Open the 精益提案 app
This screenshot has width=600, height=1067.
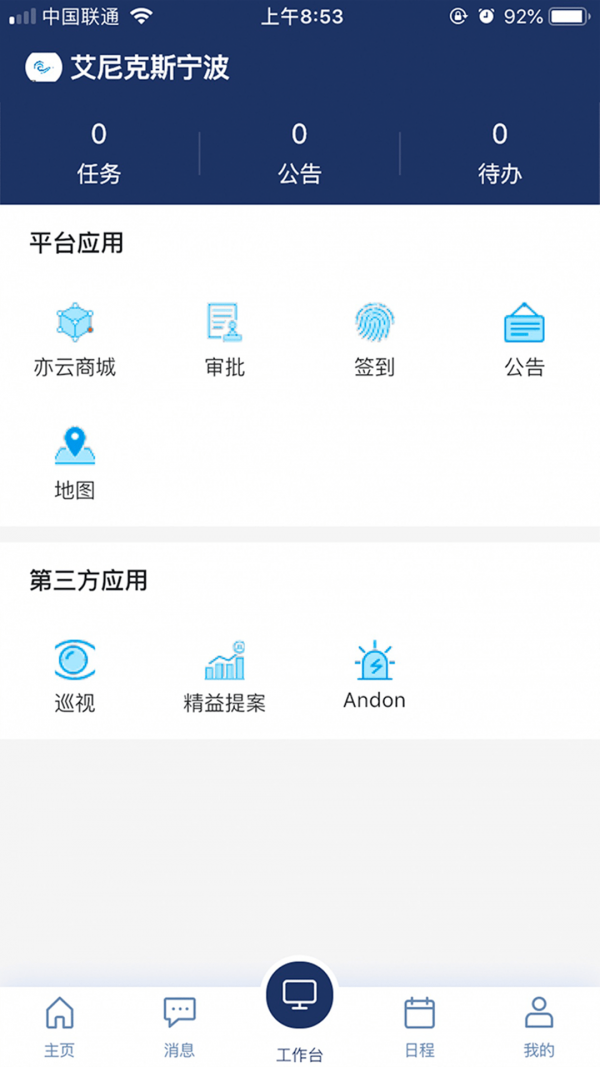(x=224, y=675)
